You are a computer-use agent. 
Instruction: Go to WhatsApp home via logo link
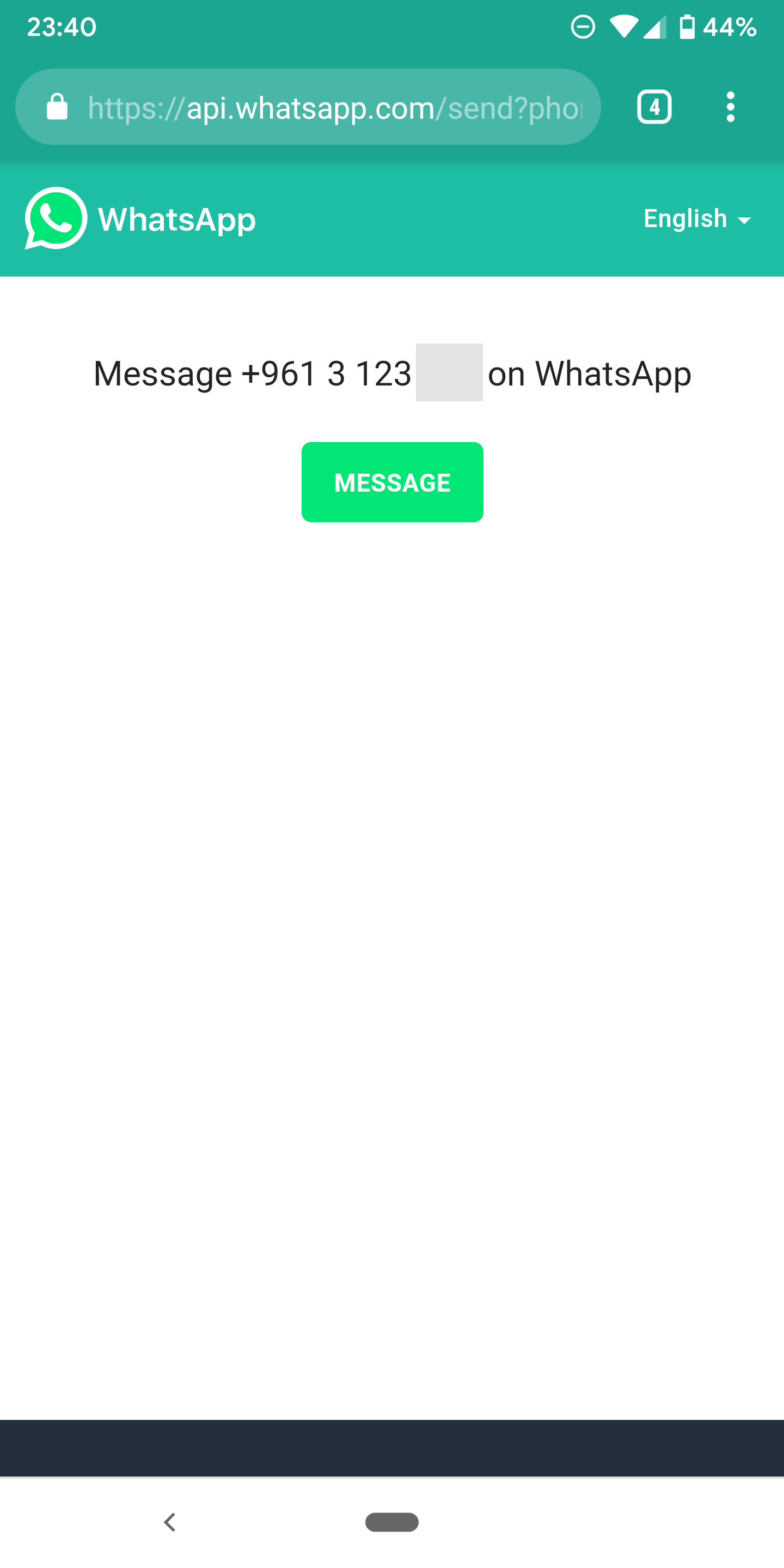tap(140, 218)
